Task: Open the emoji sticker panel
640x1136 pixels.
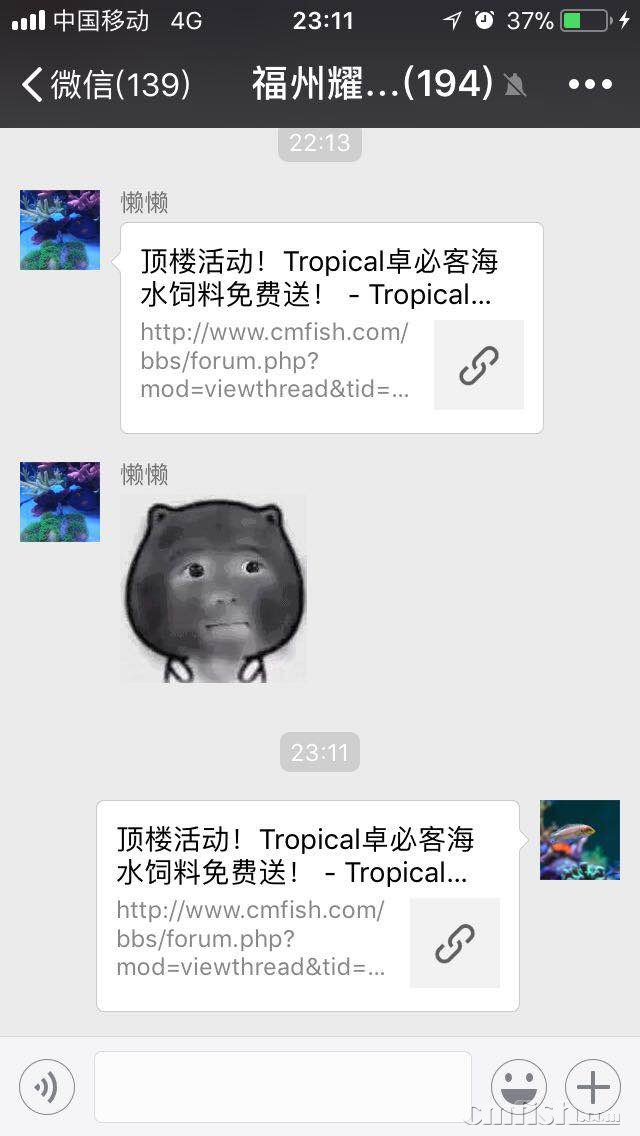Action: point(519,1087)
